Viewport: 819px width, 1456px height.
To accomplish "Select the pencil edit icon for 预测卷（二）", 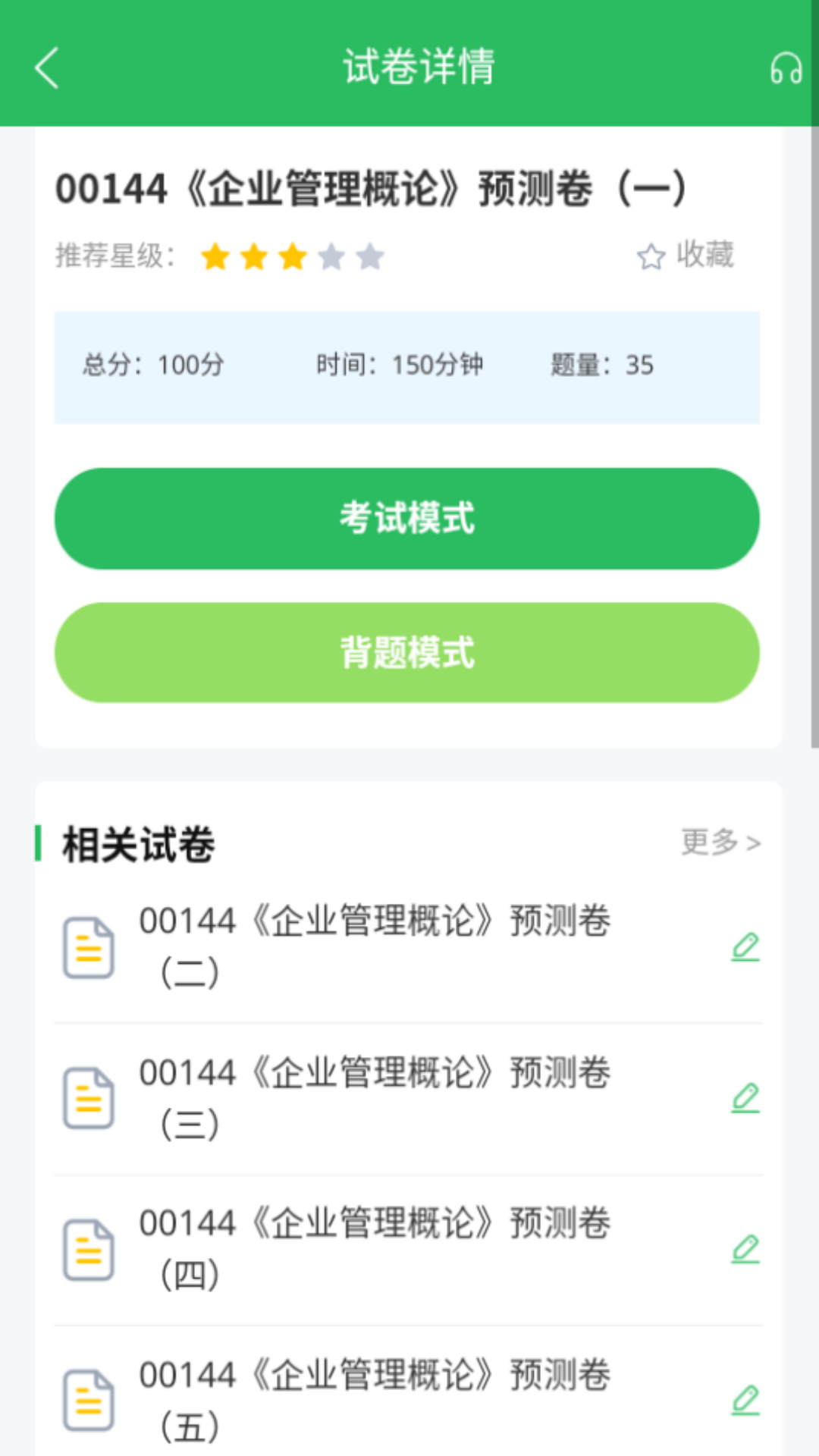I will click(745, 948).
